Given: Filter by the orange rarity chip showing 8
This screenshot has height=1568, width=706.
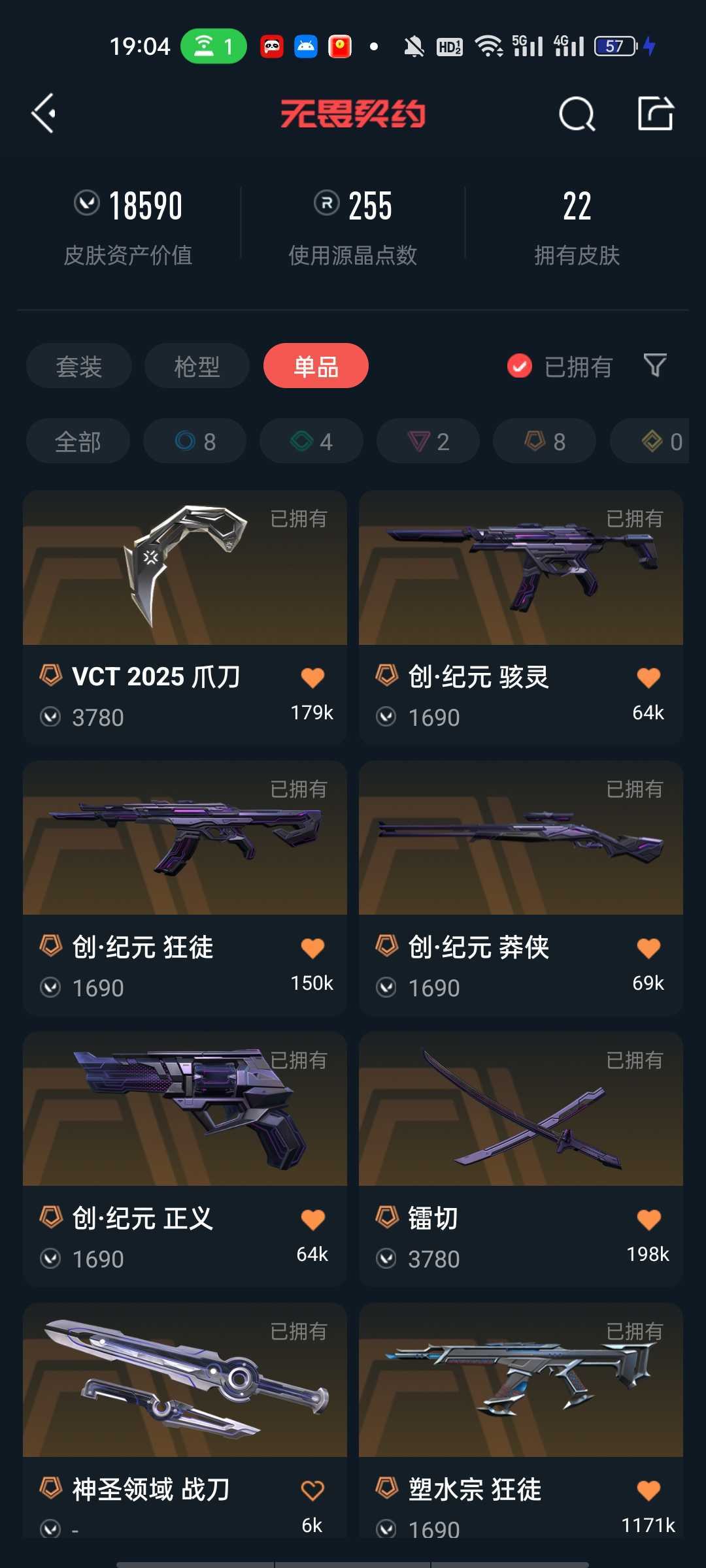Looking at the screenshot, I should pyautogui.click(x=545, y=441).
